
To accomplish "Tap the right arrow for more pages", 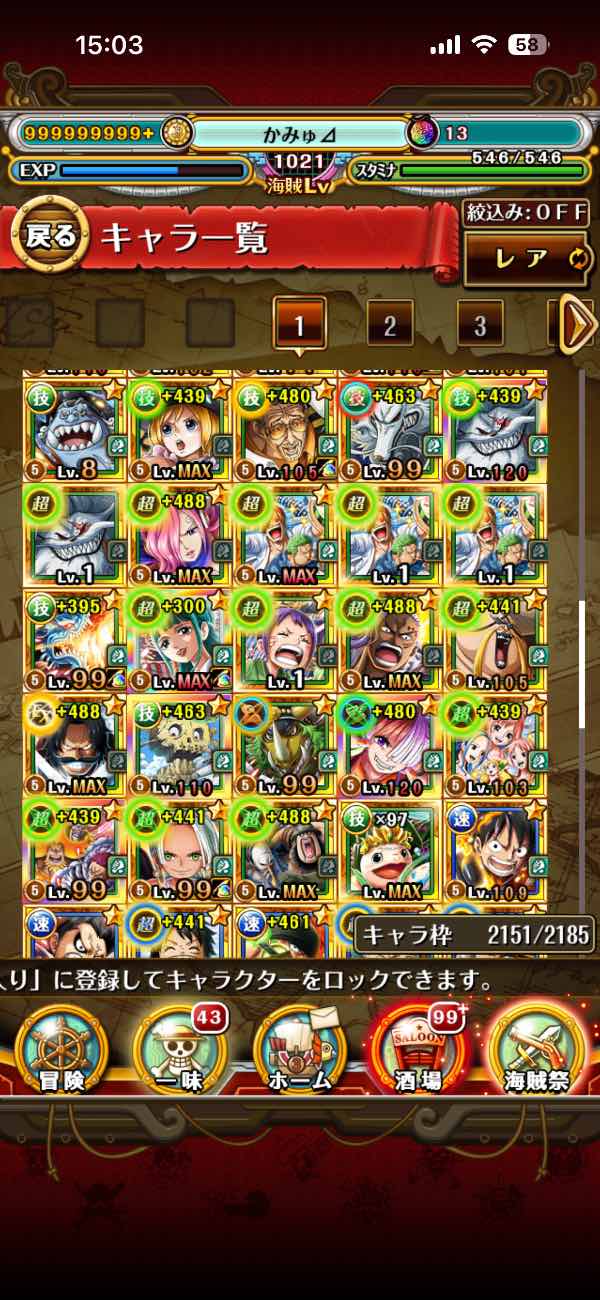I will (577, 323).
